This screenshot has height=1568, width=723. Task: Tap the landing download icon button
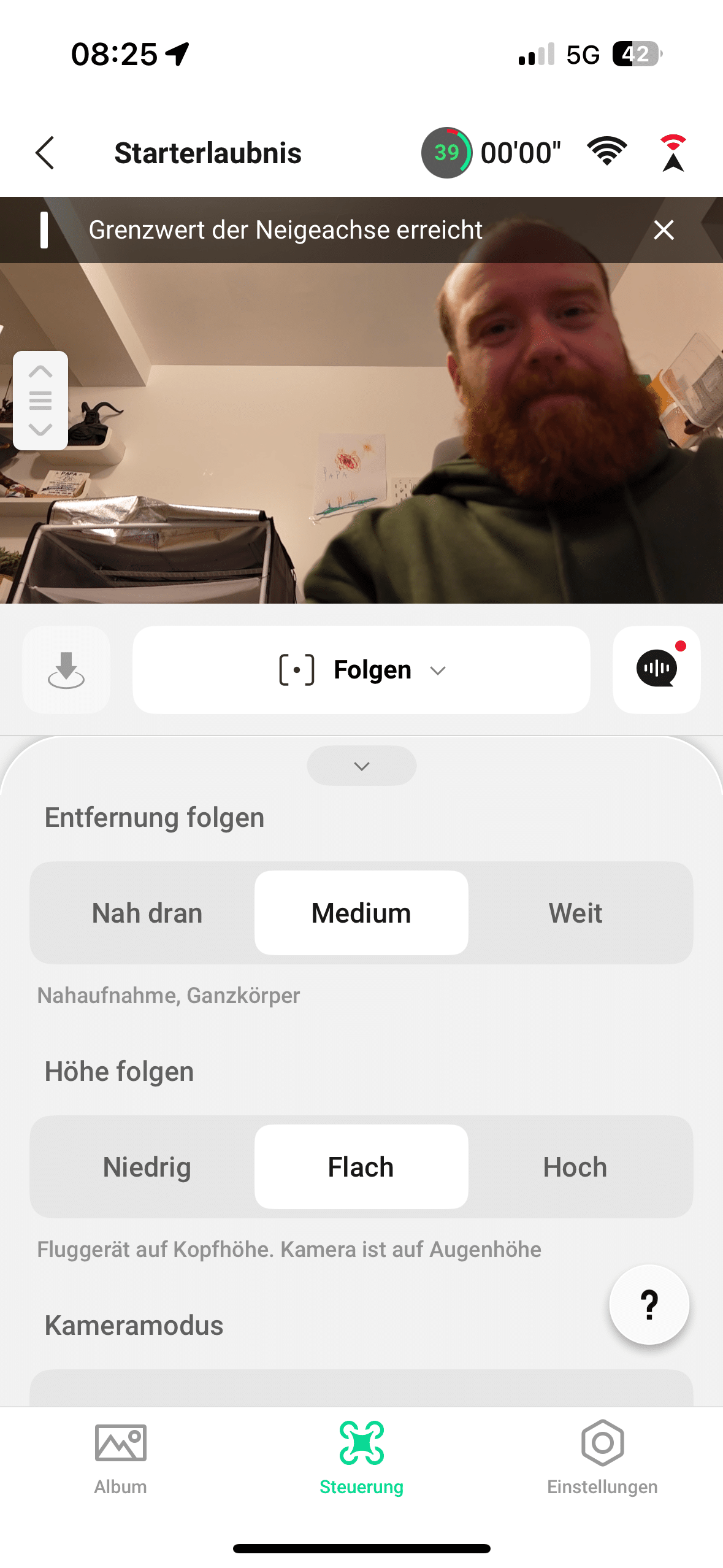tap(66, 670)
